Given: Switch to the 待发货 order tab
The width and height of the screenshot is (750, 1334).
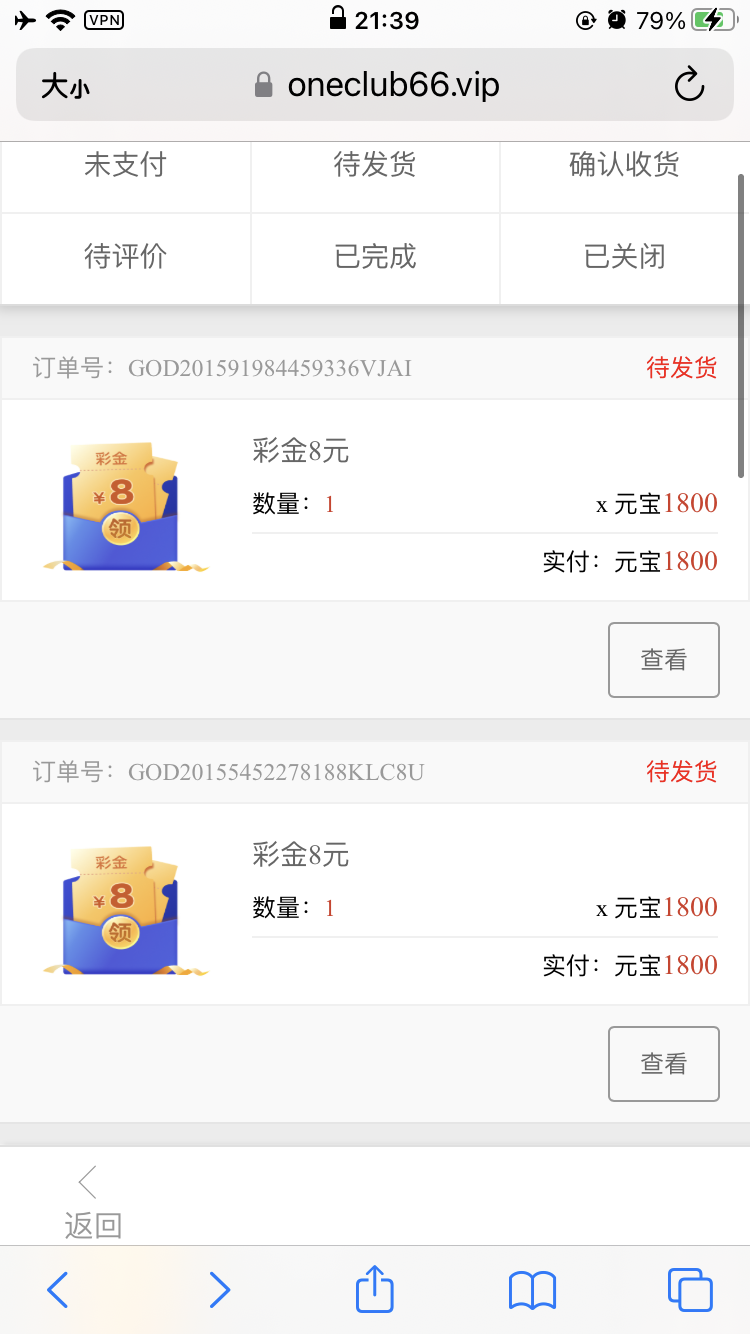Looking at the screenshot, I should click(x=375, y=165).
